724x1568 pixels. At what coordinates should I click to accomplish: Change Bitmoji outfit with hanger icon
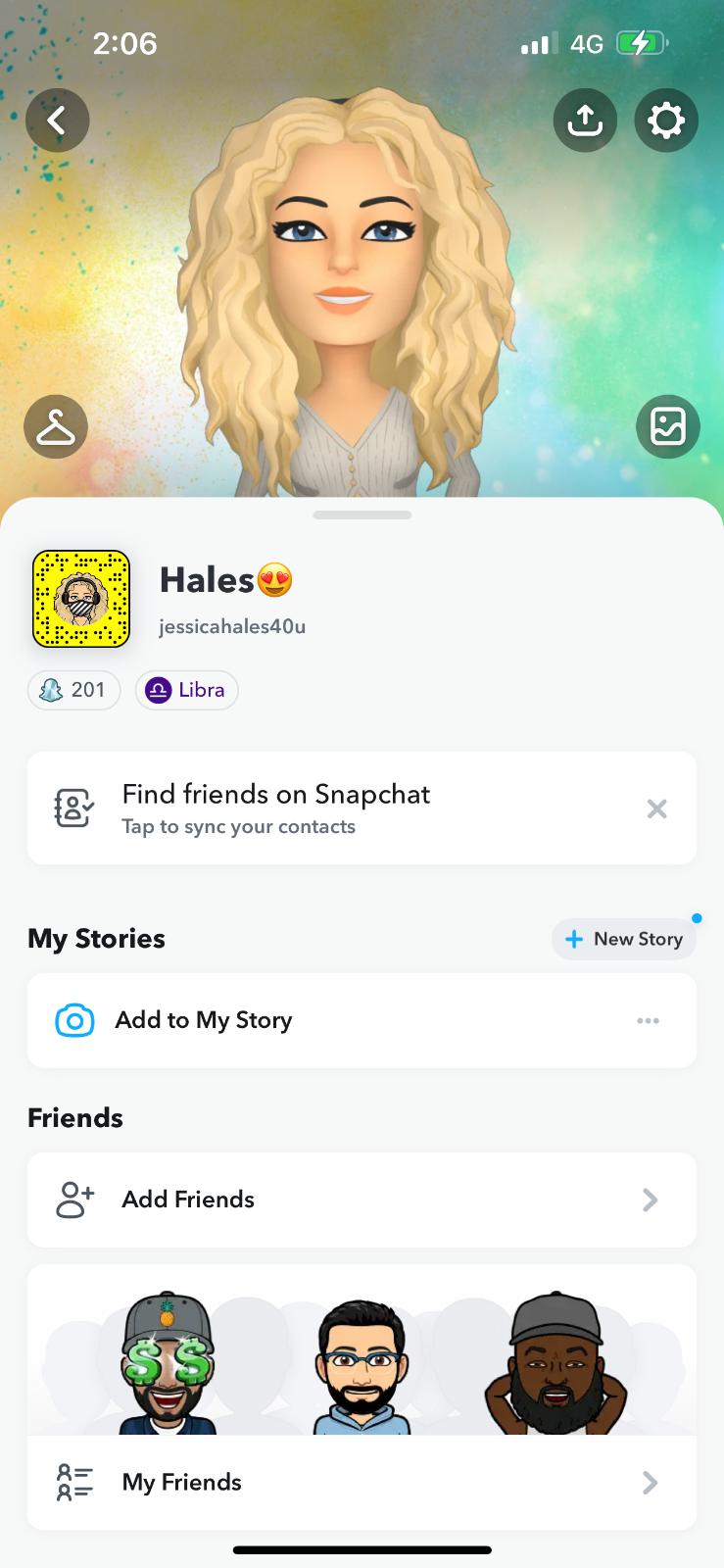point(56,427)
